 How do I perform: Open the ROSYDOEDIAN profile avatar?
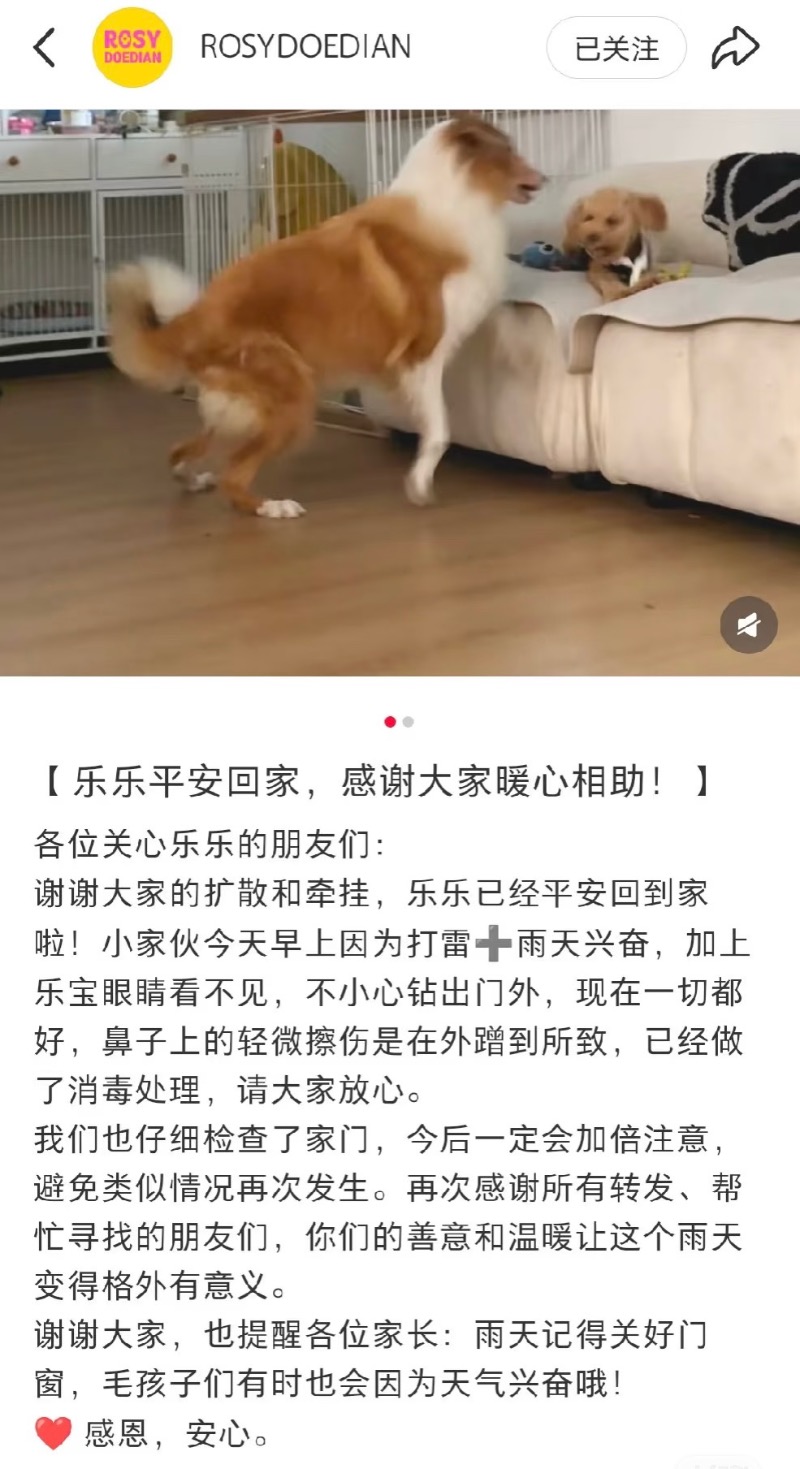pos(132,47)
